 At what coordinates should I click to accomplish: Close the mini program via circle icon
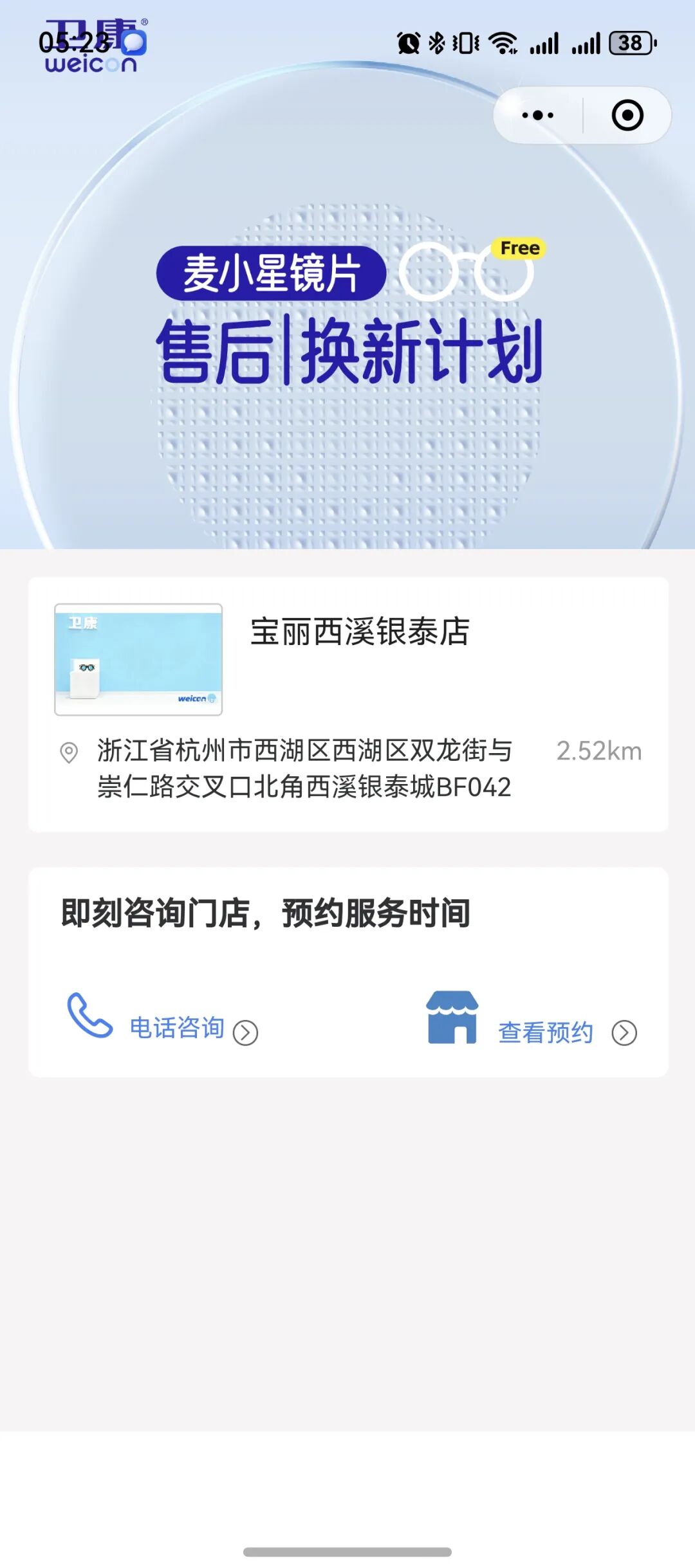pyautogui.click(x=627, y=116)
